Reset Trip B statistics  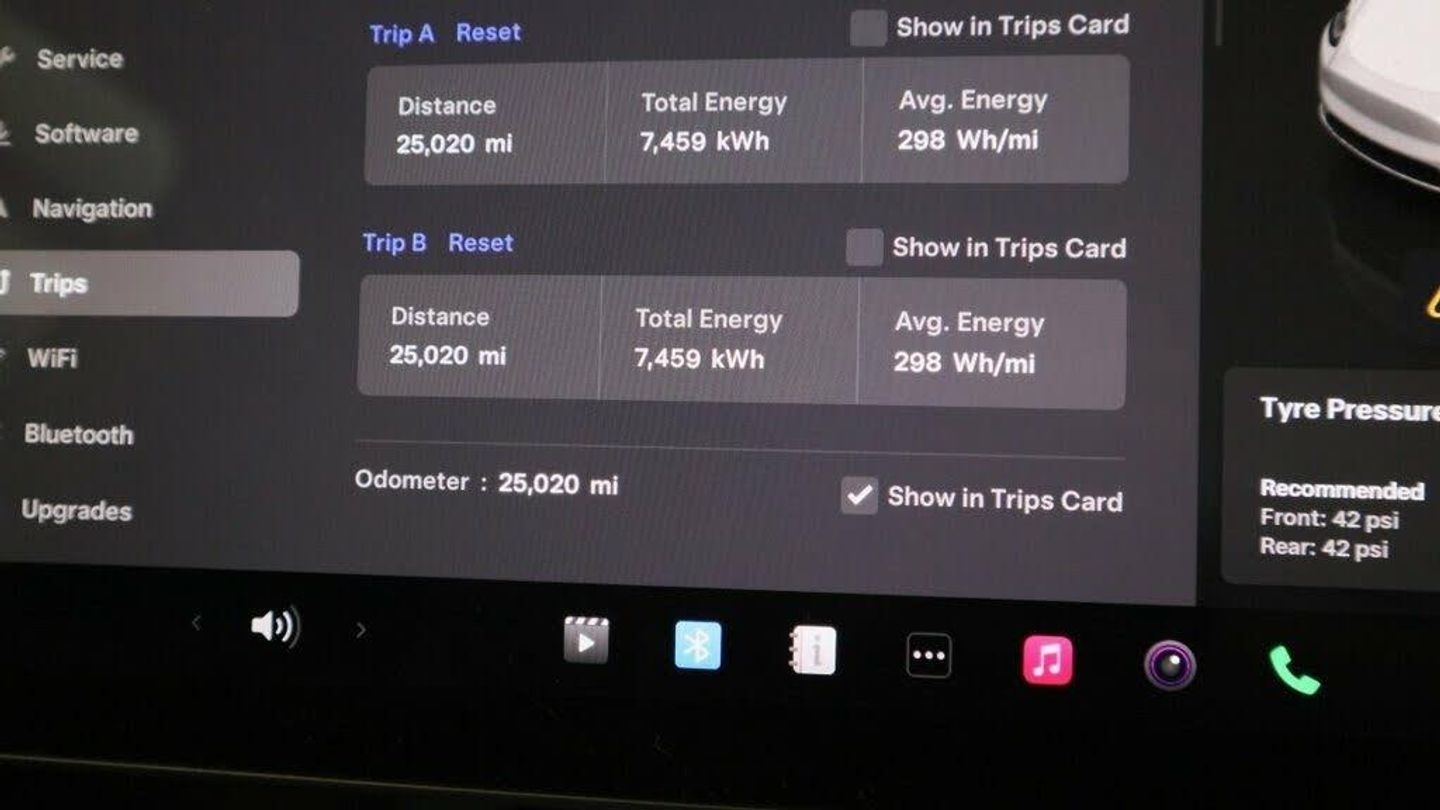[480, 243]
